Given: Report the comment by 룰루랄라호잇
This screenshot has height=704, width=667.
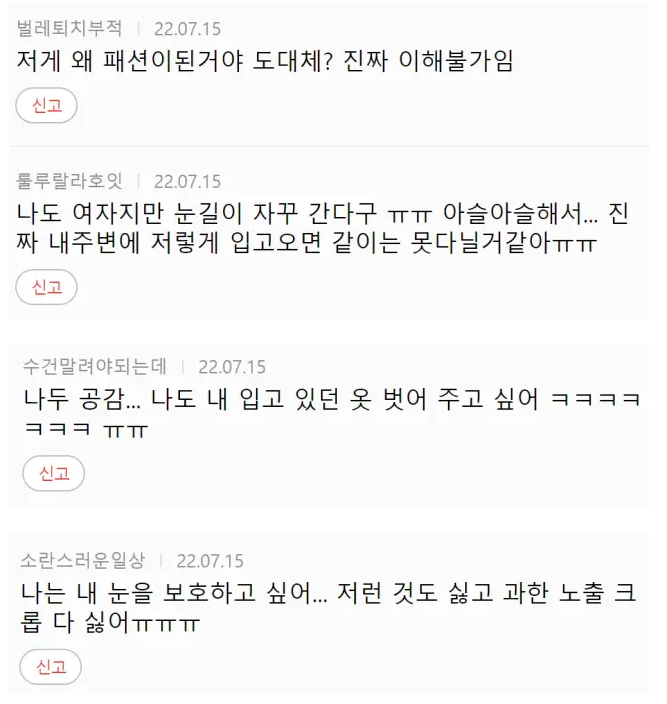Looking at the screenshot, I should click(x=47, y=287).
